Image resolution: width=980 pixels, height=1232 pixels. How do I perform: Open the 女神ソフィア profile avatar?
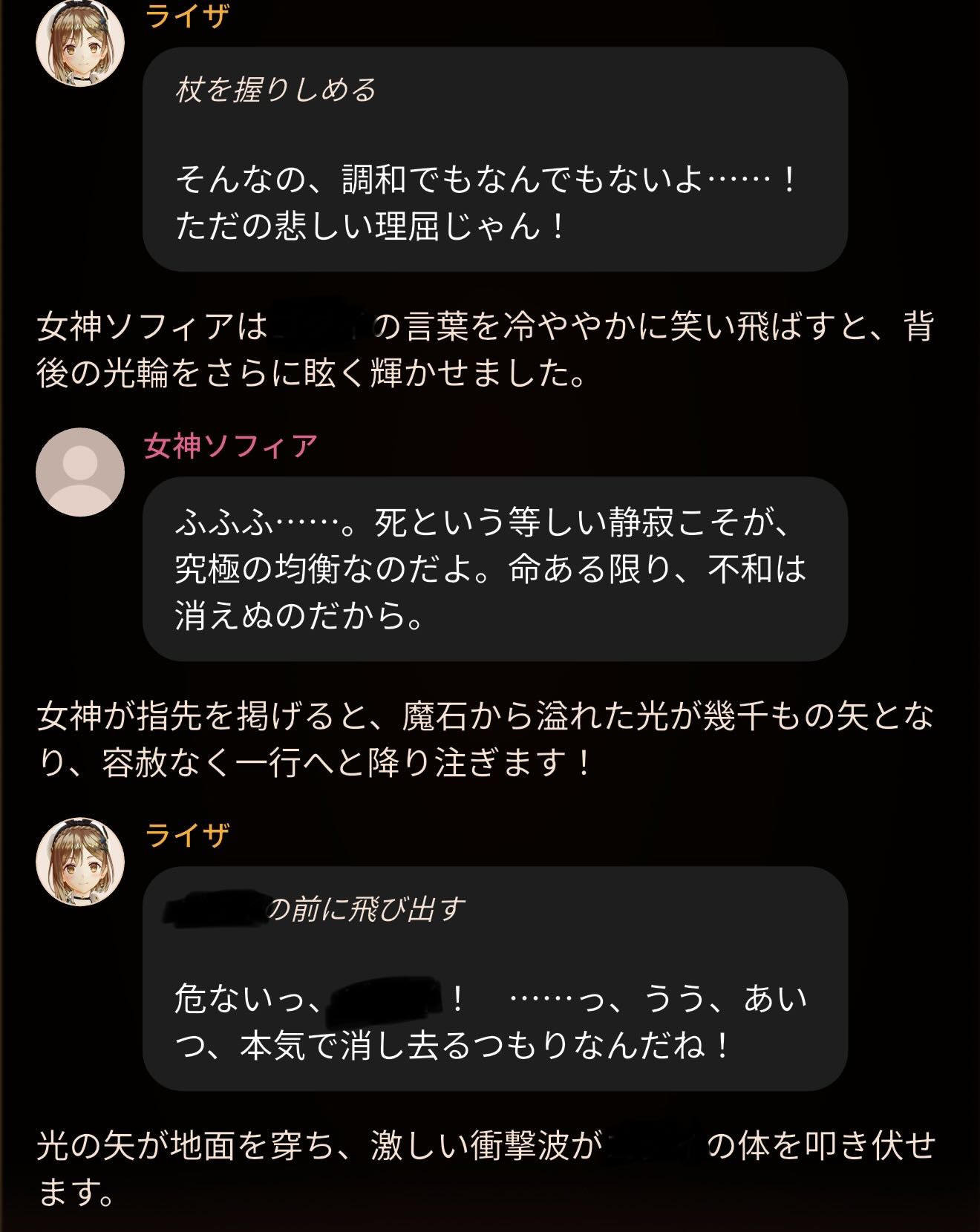(x=80, y=472)
